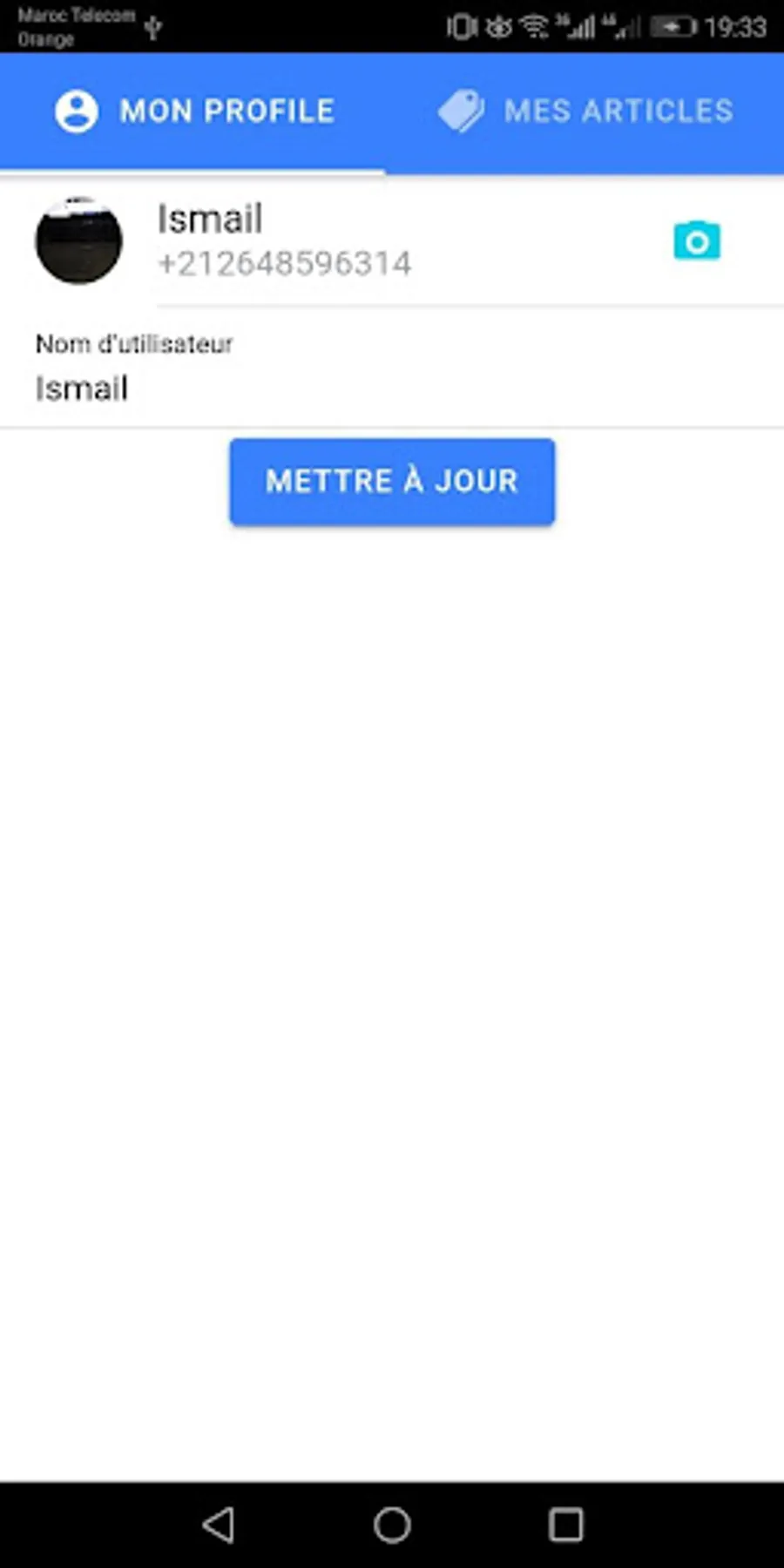This screenshot has height=1568, width=784.
Task: Tap the Mettre à jour button
Action: pyautogui.click(x=392, y=482)
